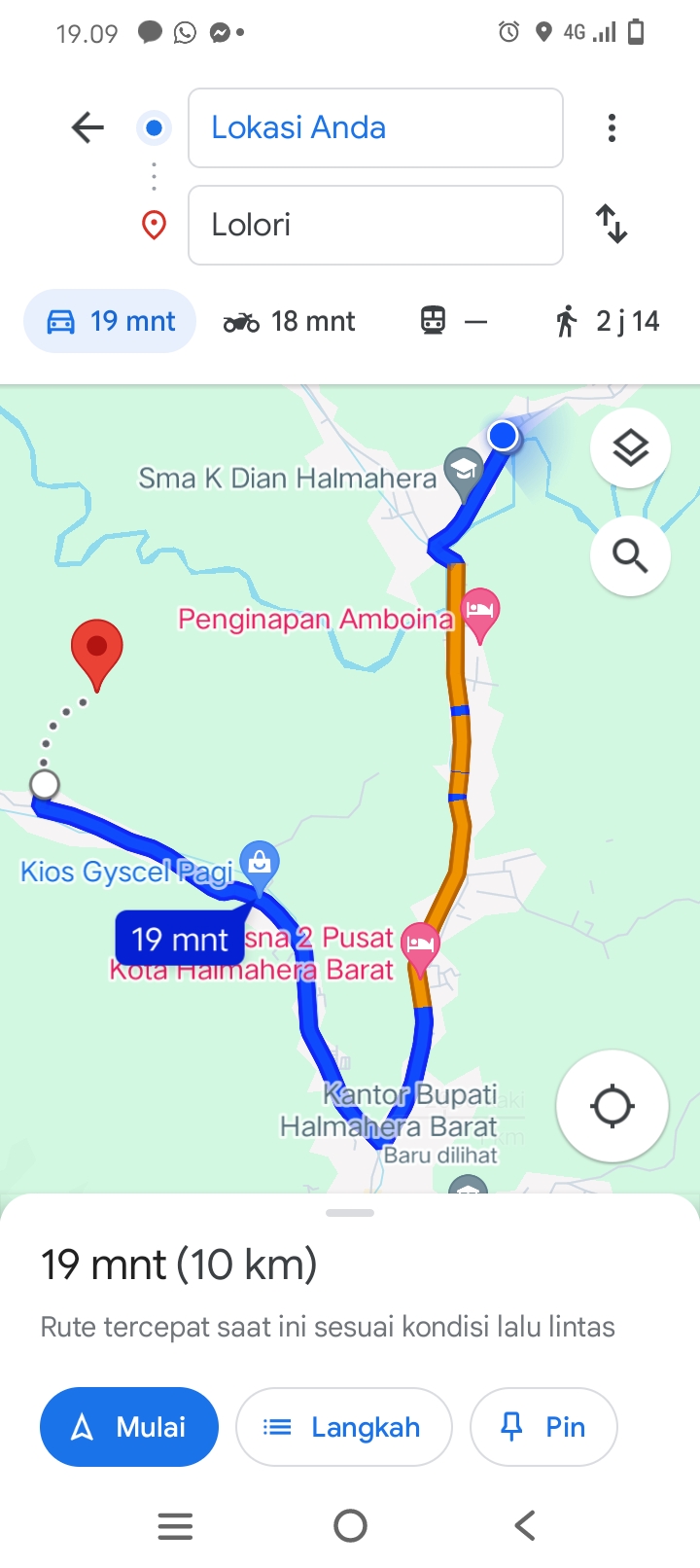Open system recent apps
This screenshot has width=700, height=1568.
click(175, 1525)
